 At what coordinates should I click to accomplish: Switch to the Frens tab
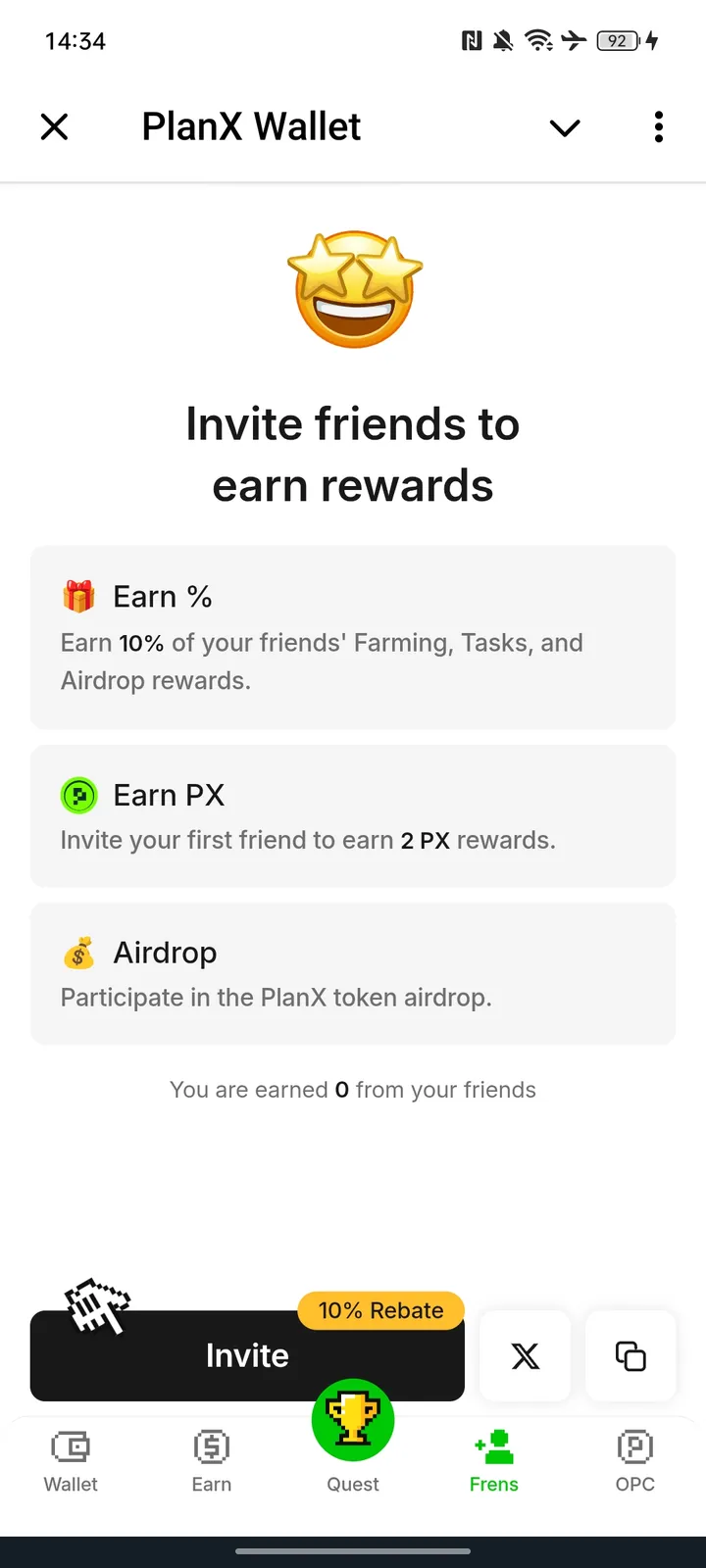point(493,1446)
